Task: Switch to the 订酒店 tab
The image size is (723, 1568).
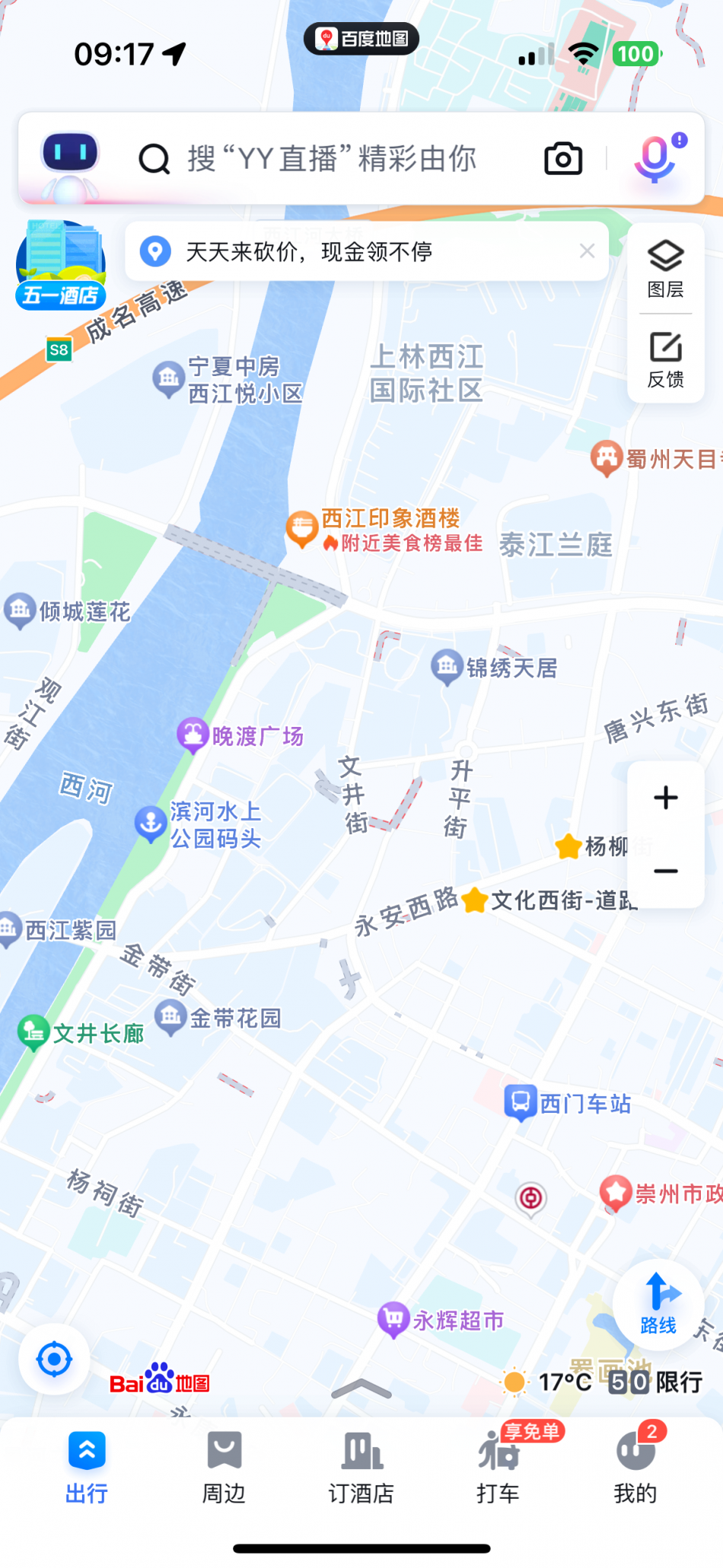Action: coord(361,1467)
